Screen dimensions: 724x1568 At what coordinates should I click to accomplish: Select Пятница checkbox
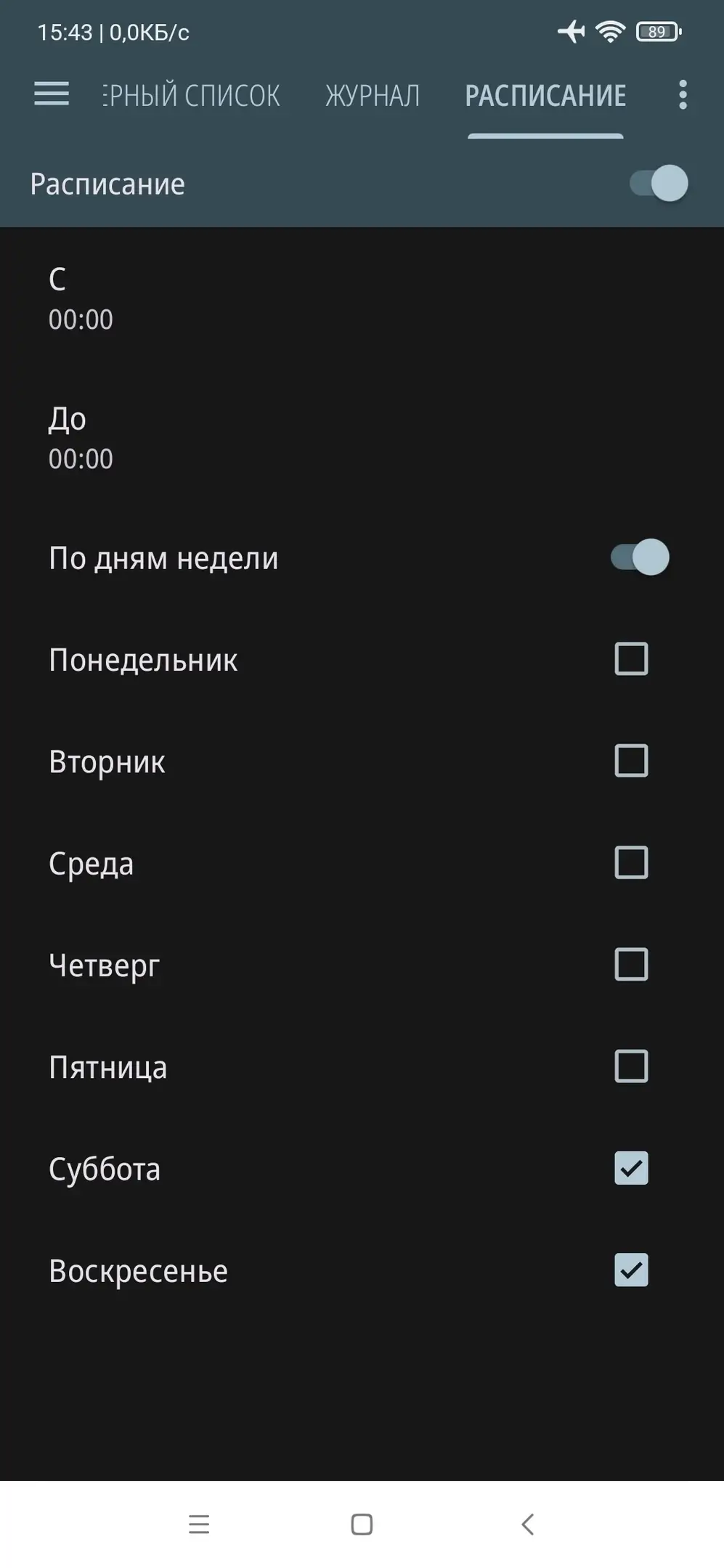631,1066
